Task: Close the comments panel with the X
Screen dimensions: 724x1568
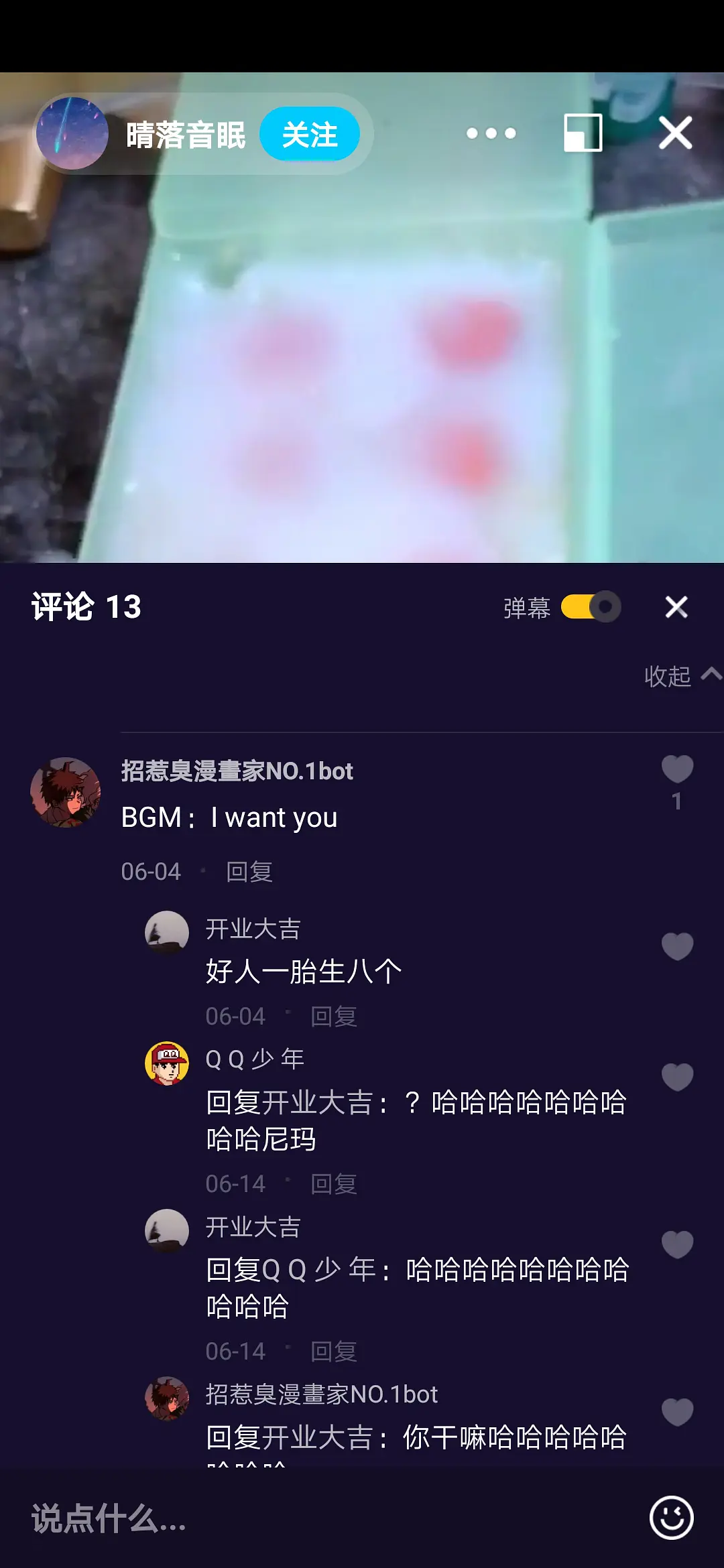Action: coord(677,606)
